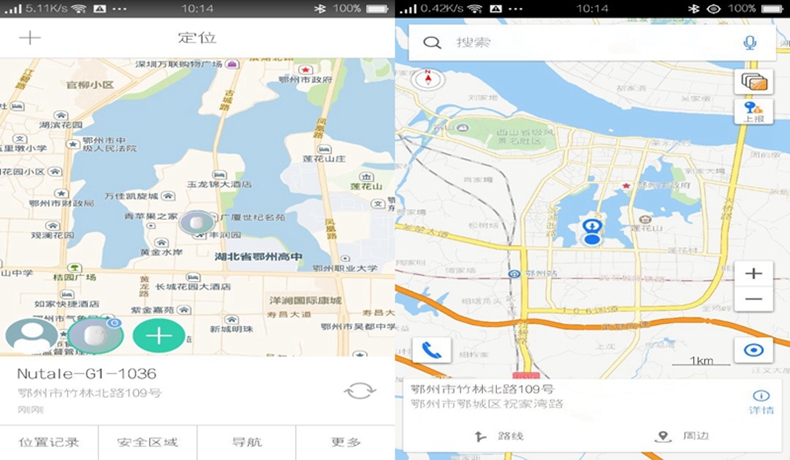The height and width of the screenshot is (460, 790).
Task: Select the Nutale tracker device avatar
Action: tap(95, 336)
